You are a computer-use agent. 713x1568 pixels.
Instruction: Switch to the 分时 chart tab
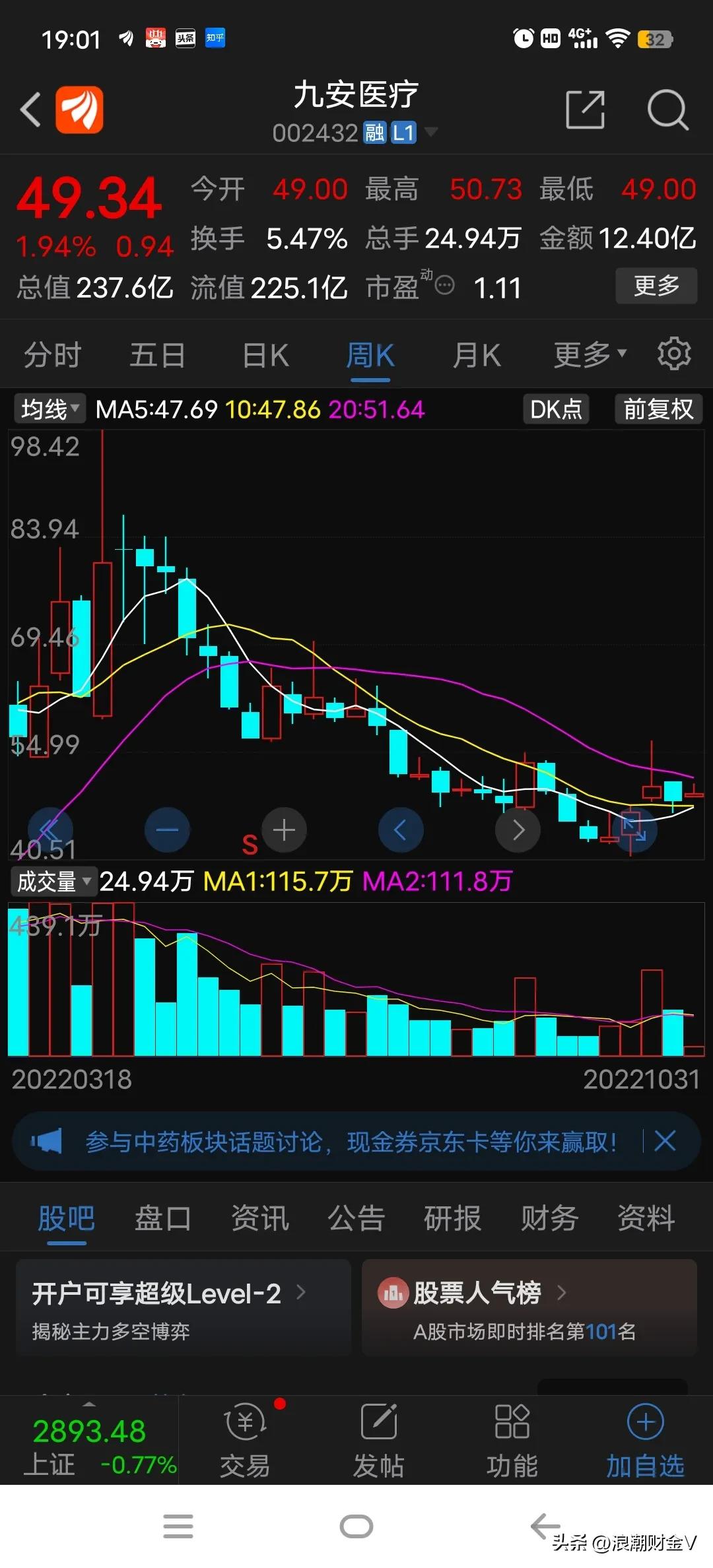point(52,355)
